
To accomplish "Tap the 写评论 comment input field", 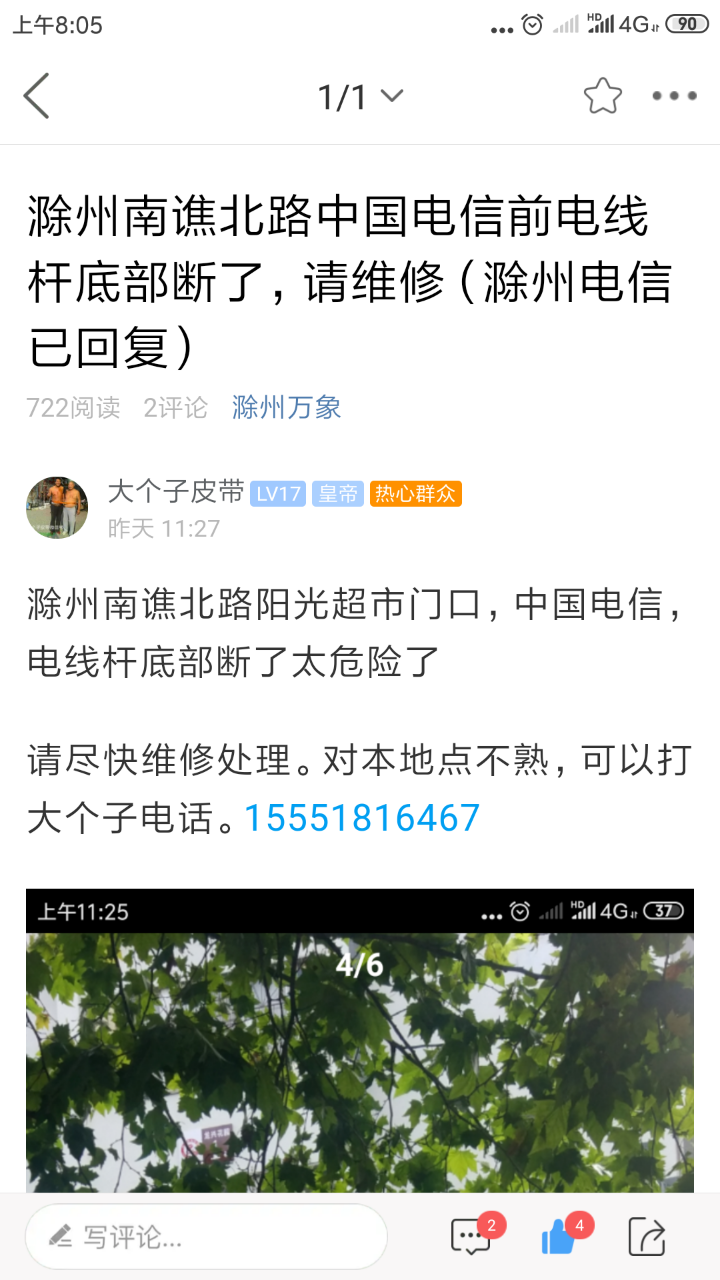I will [206, 1237].
